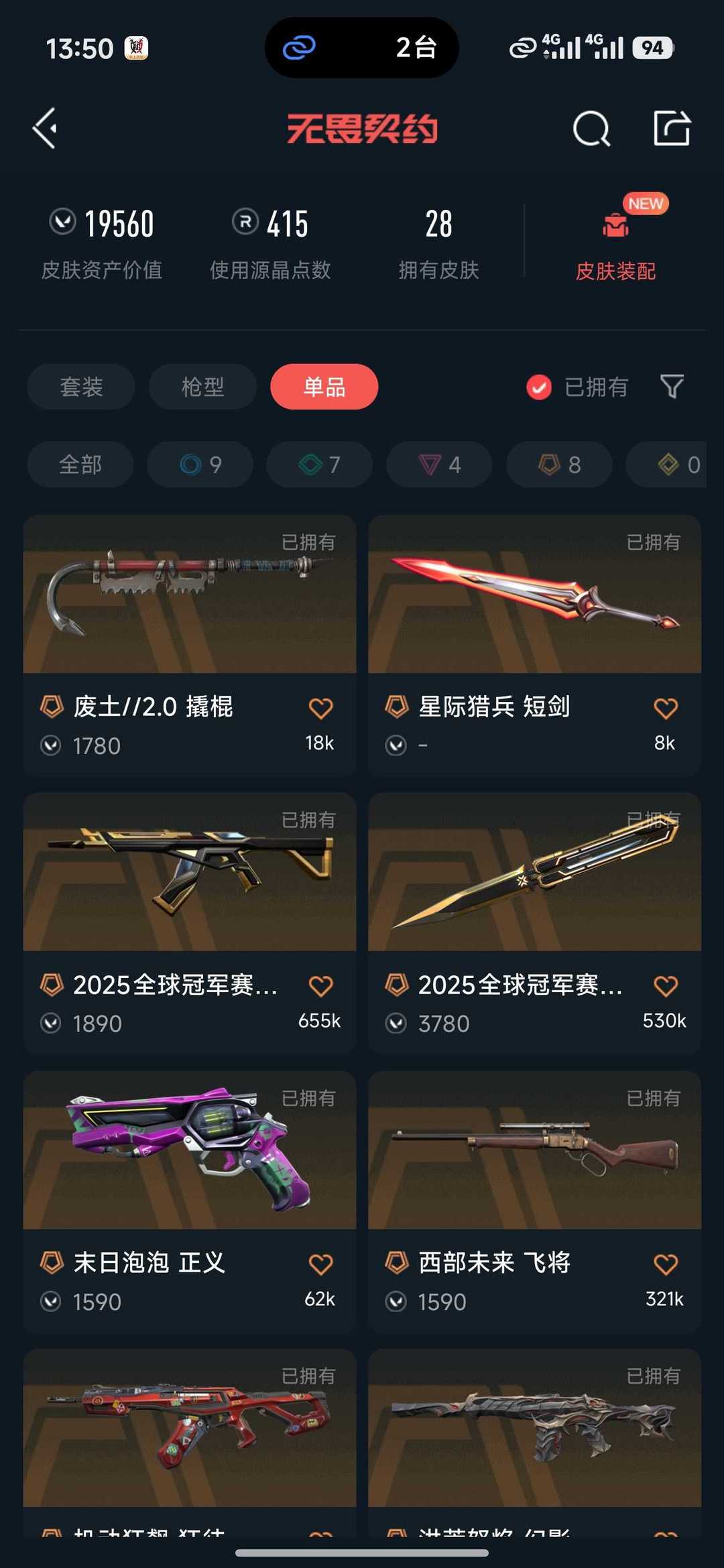Tap the 单品 tab button
Image resolution: width=724 pixels, height=1568 pixels.
(324, 386)
